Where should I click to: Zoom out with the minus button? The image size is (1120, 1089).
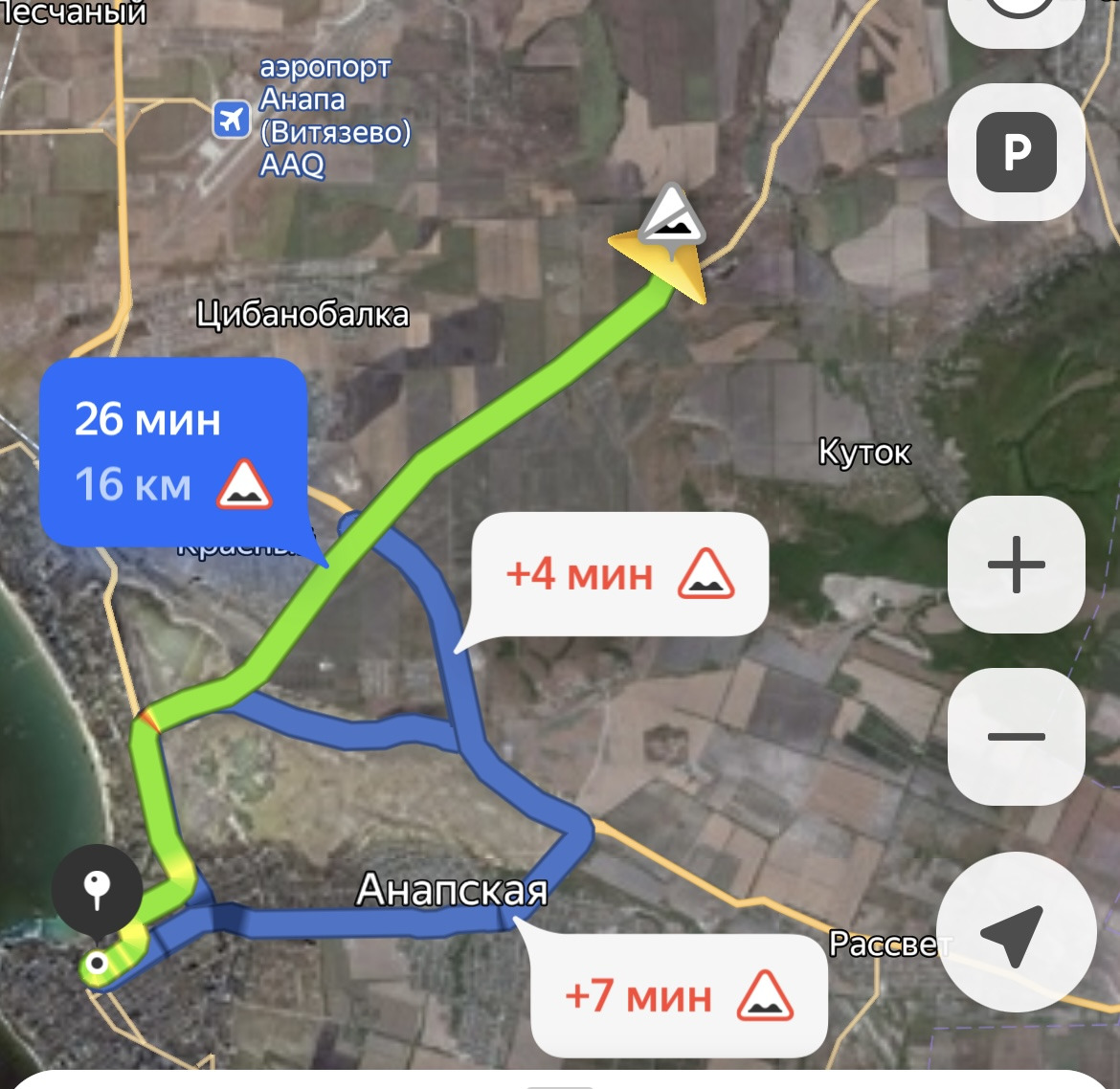click(x=1016, y=736)
